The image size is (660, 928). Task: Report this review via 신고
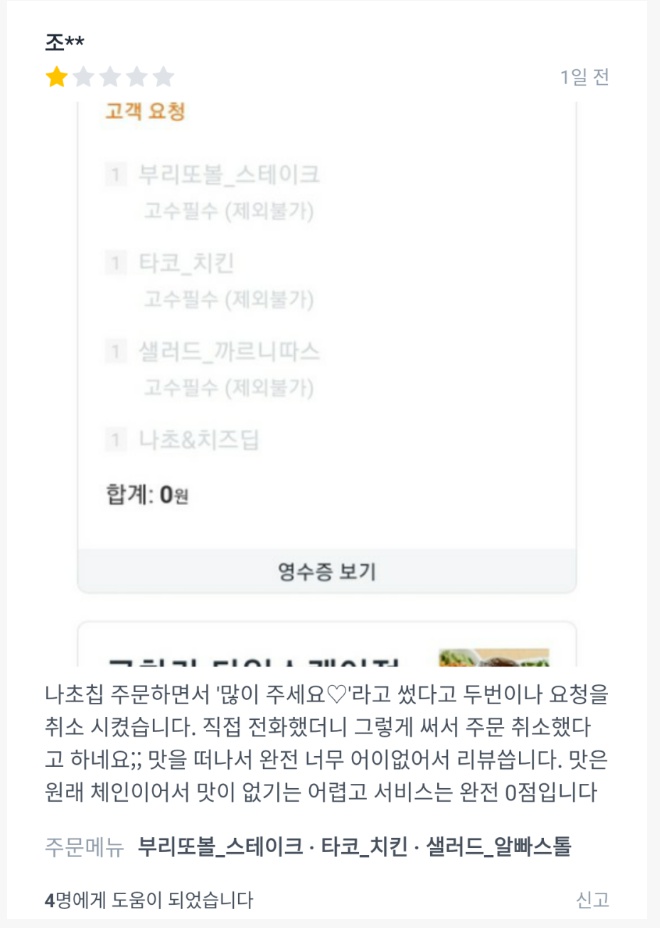[592, 900]
